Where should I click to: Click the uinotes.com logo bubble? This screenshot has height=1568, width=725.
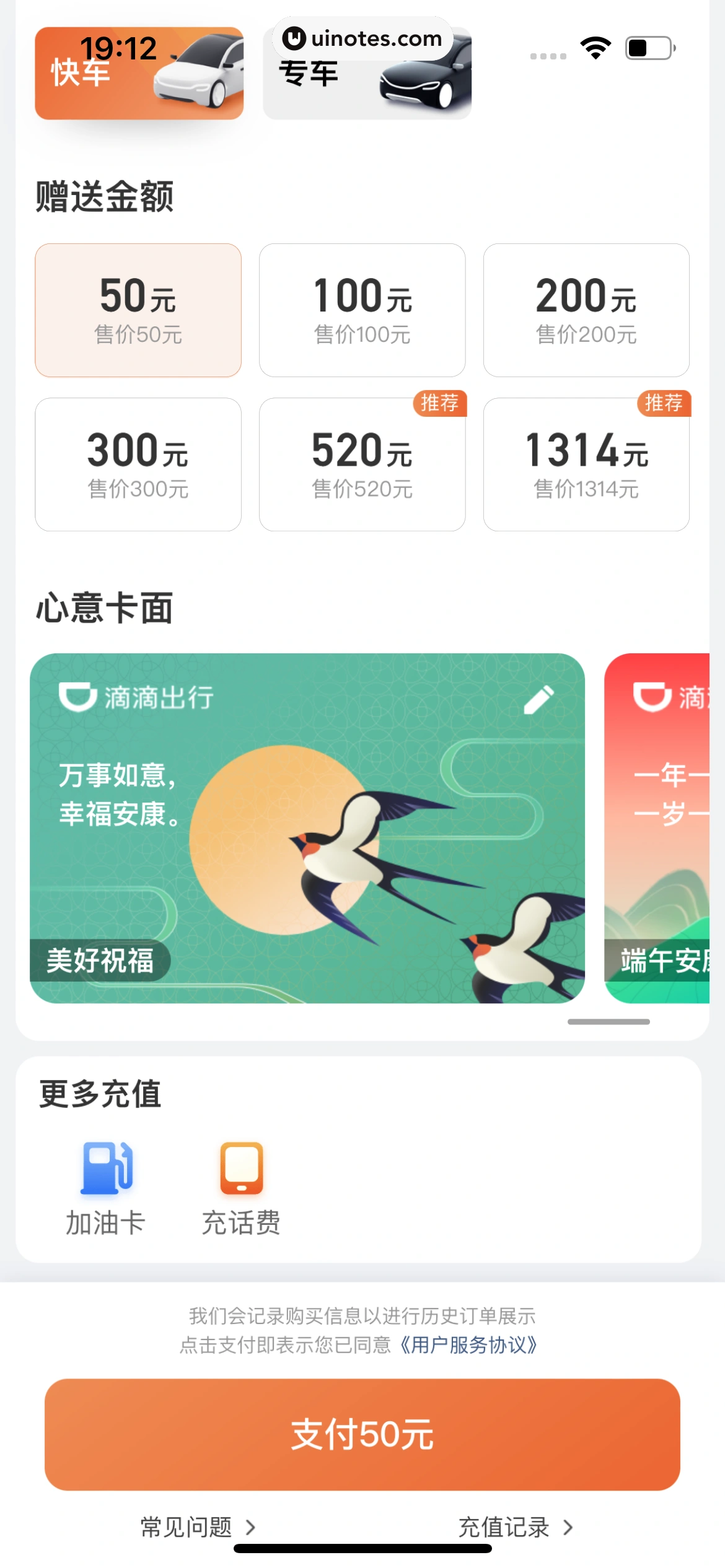[362, 38]
